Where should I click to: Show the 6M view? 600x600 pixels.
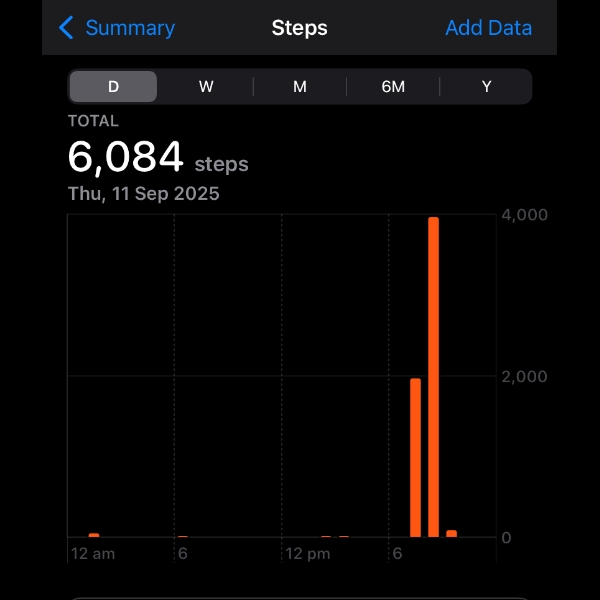click(393, 87)
